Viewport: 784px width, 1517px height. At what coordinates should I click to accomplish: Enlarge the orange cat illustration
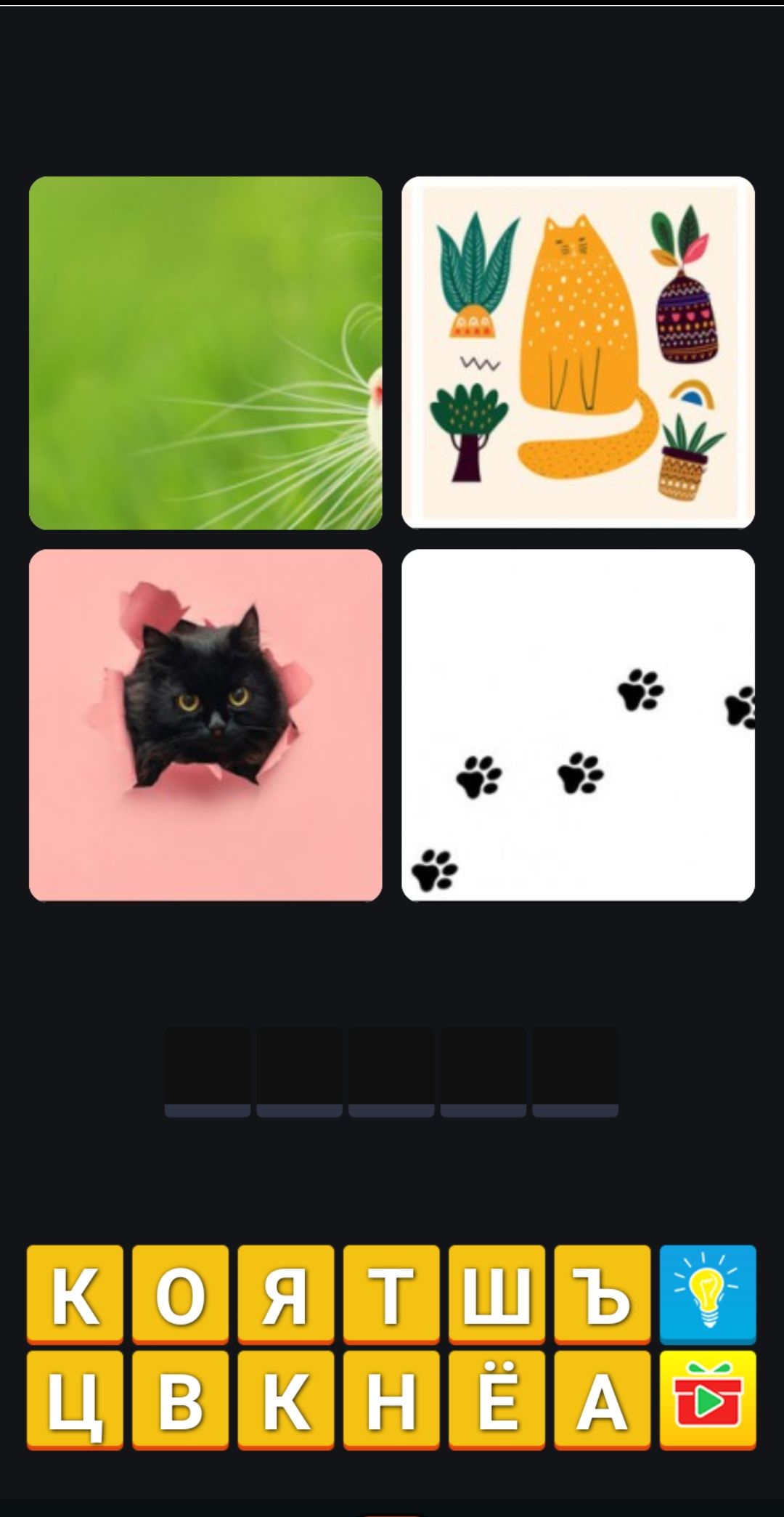578,353
